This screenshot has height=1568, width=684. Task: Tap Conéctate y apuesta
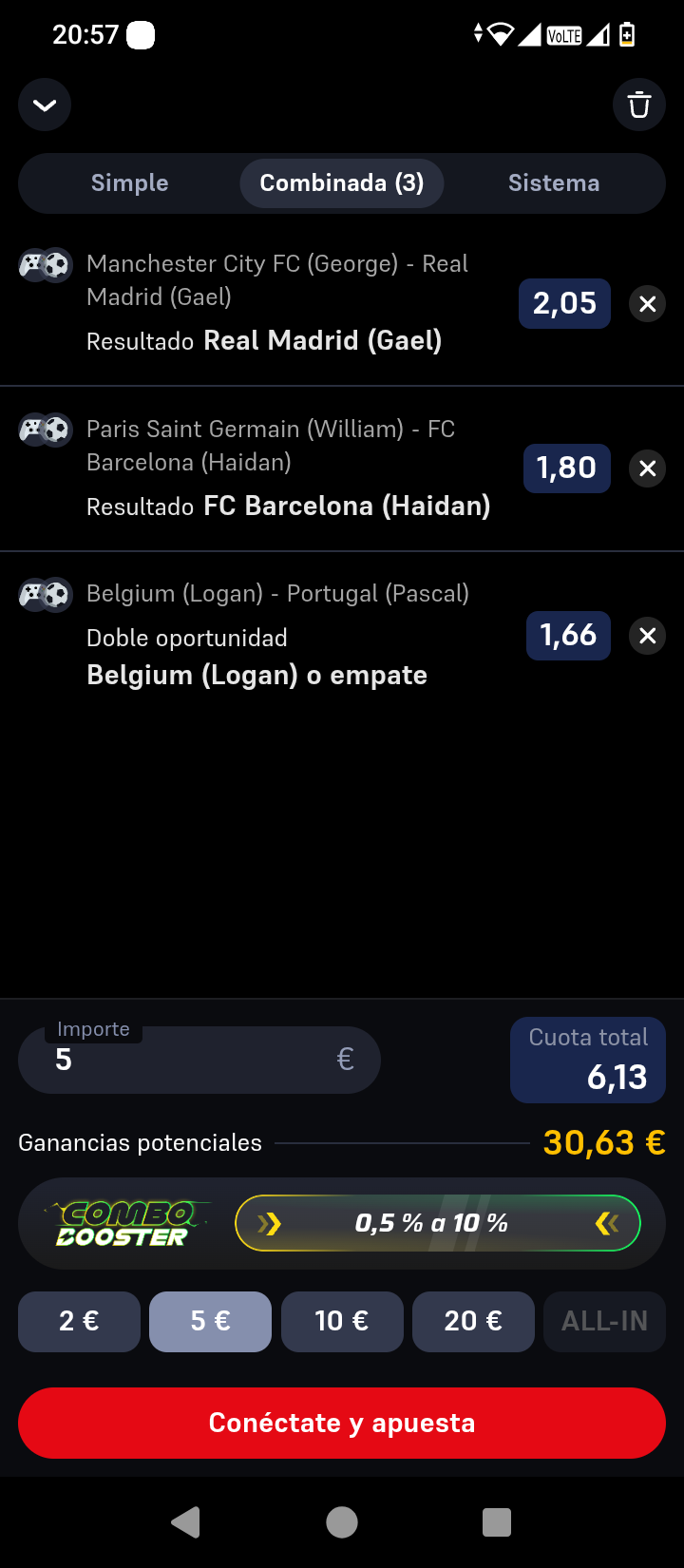pos(342,1423)
